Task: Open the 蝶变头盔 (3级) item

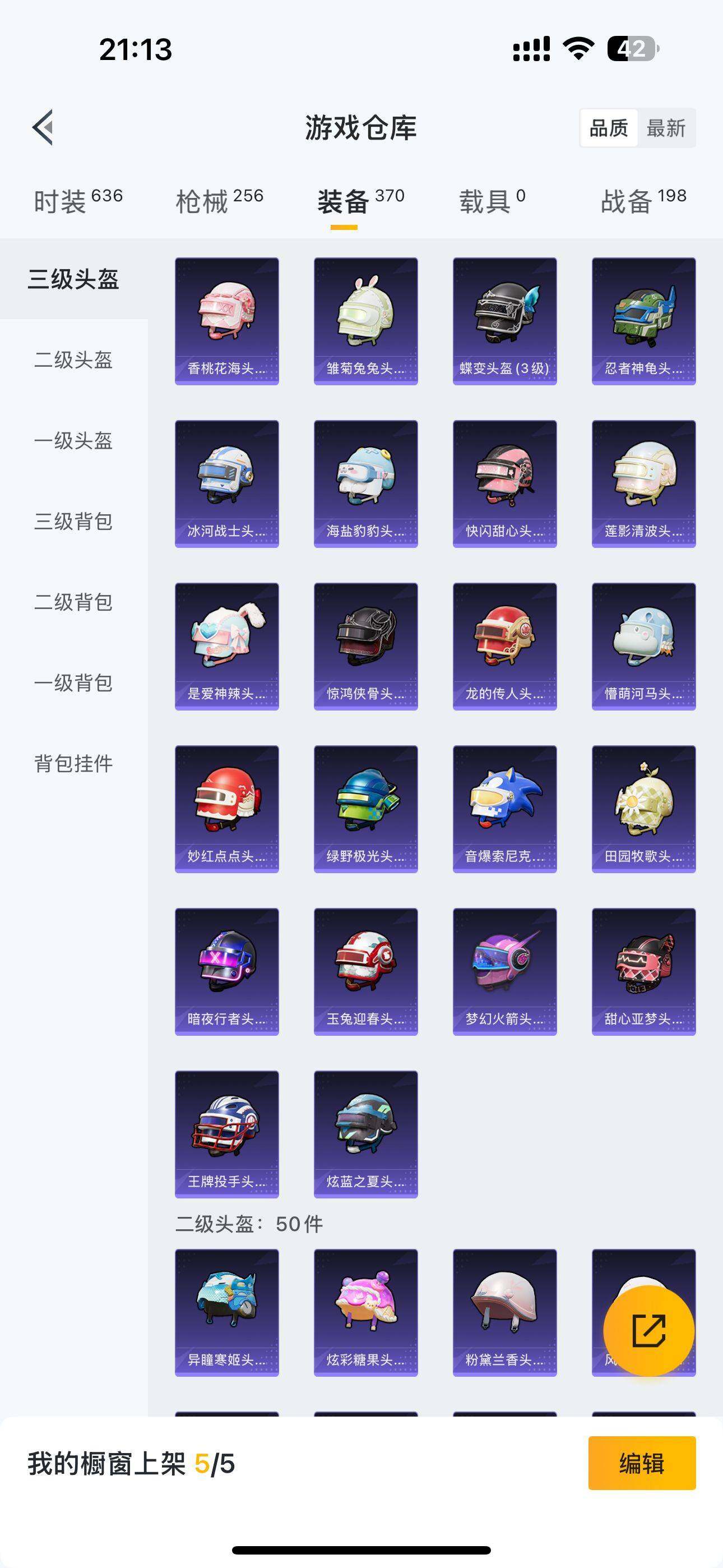Action: coord(504,321)
